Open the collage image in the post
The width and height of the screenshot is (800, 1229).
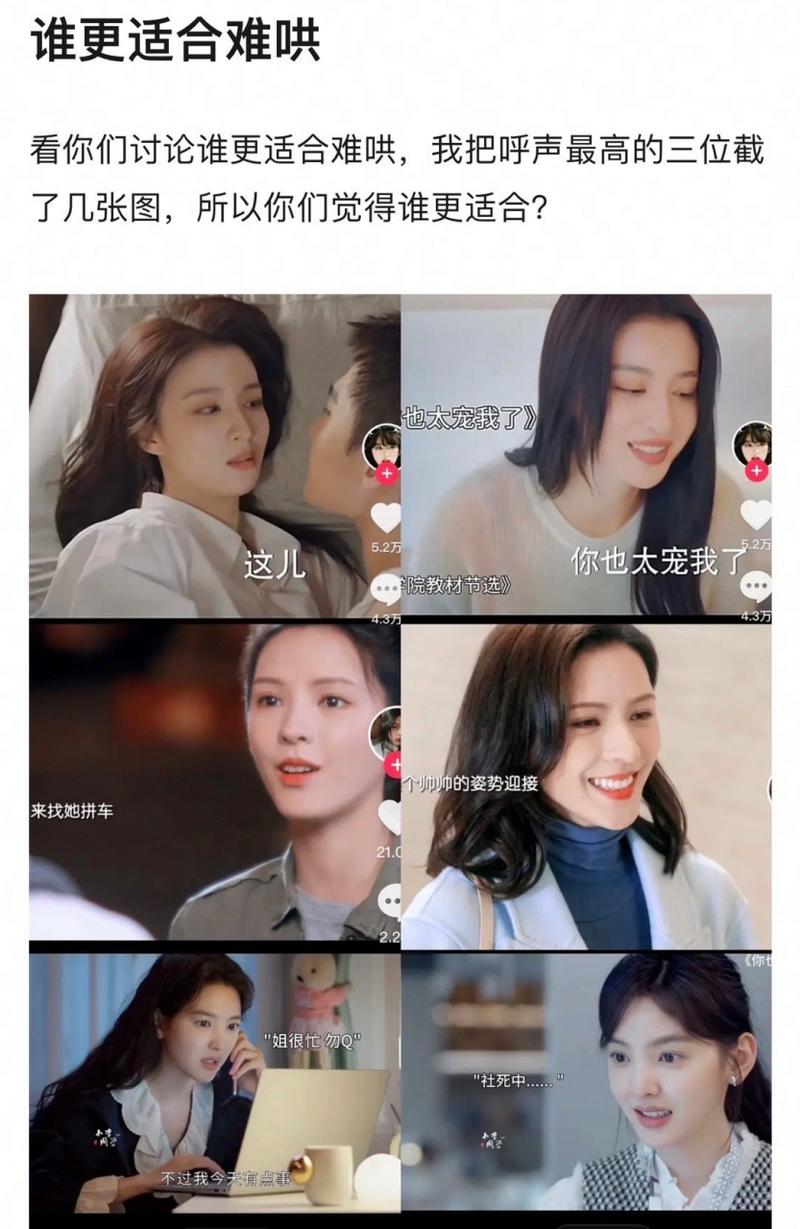[x=400, y=760]
